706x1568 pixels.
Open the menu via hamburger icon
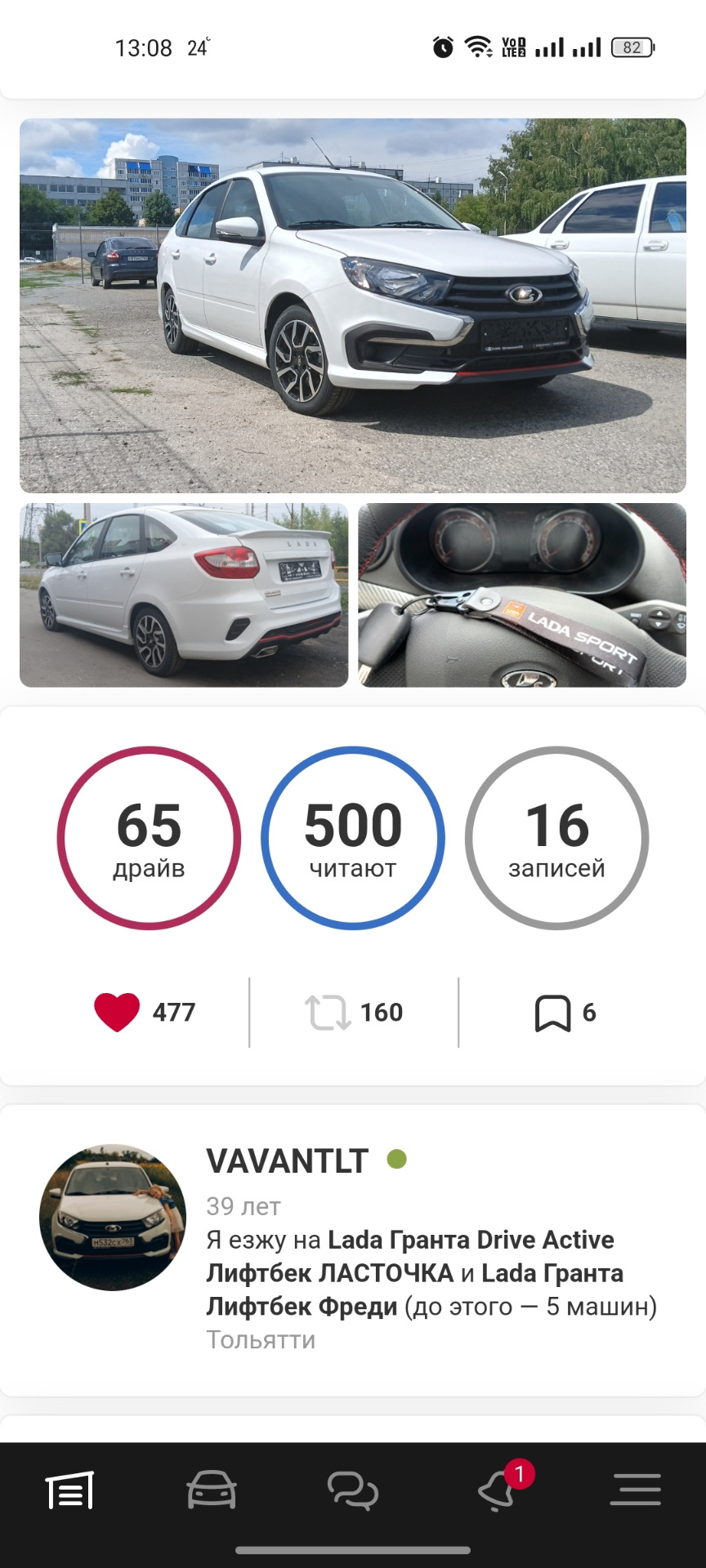click(636, 1488)
